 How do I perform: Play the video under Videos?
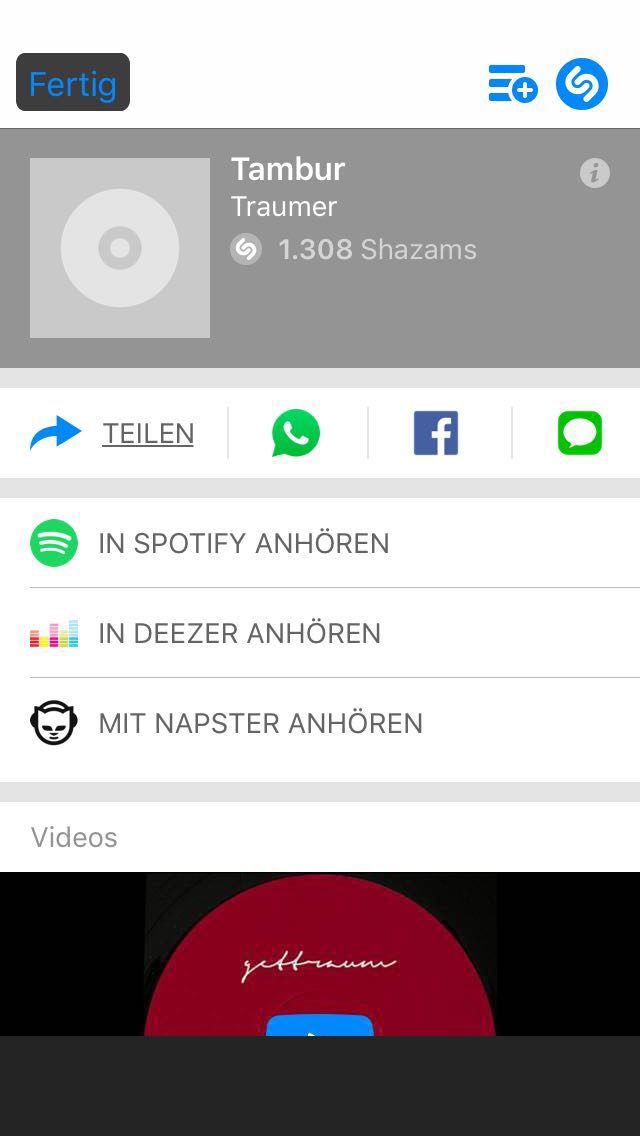(x=320, y=1022)
